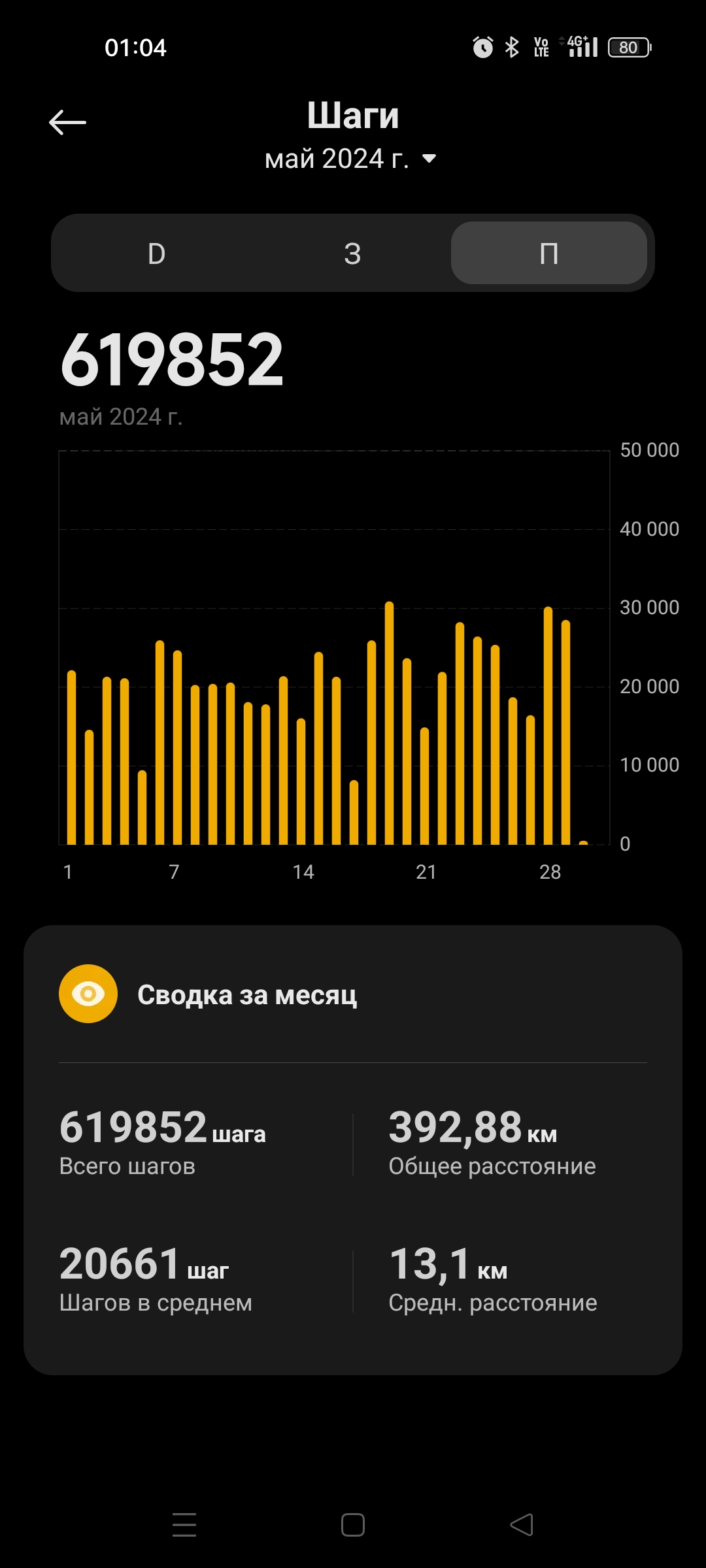The height and width of the screenshot is (1568, 706).
Task: Select the П tab
Action: coord(548,253)
